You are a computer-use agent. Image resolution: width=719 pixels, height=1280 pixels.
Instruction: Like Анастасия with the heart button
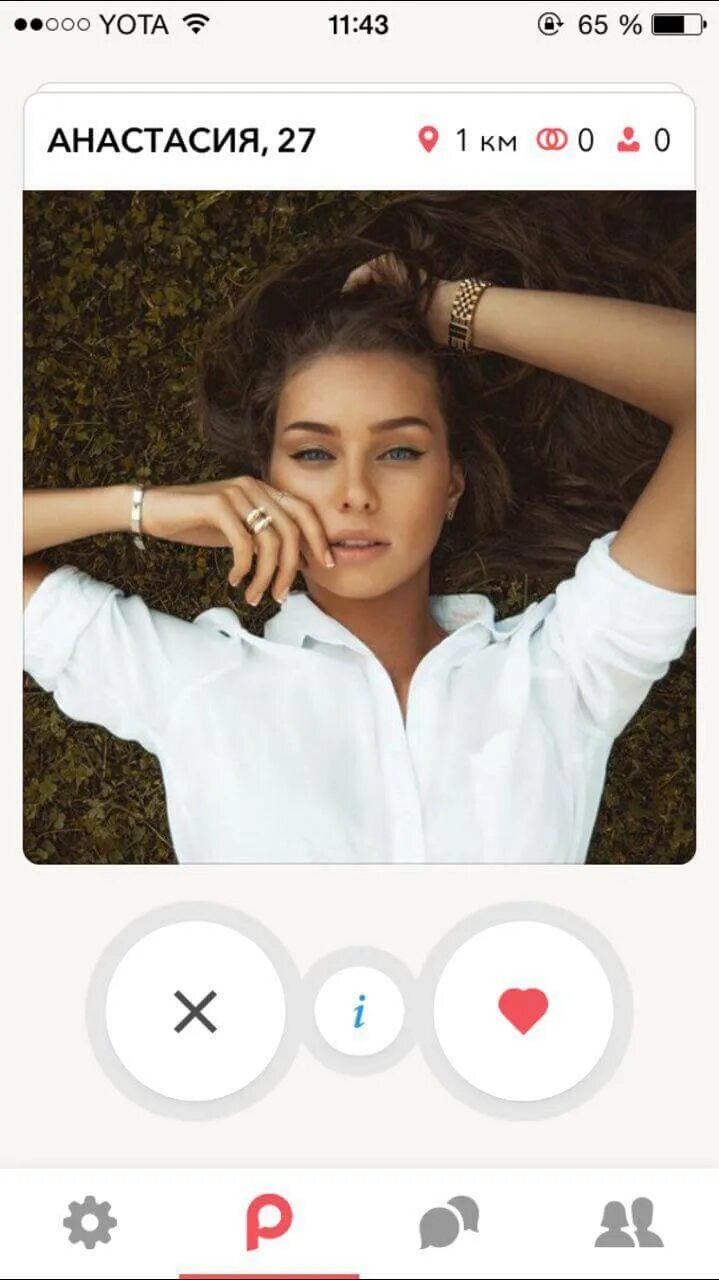point(523,1011)
